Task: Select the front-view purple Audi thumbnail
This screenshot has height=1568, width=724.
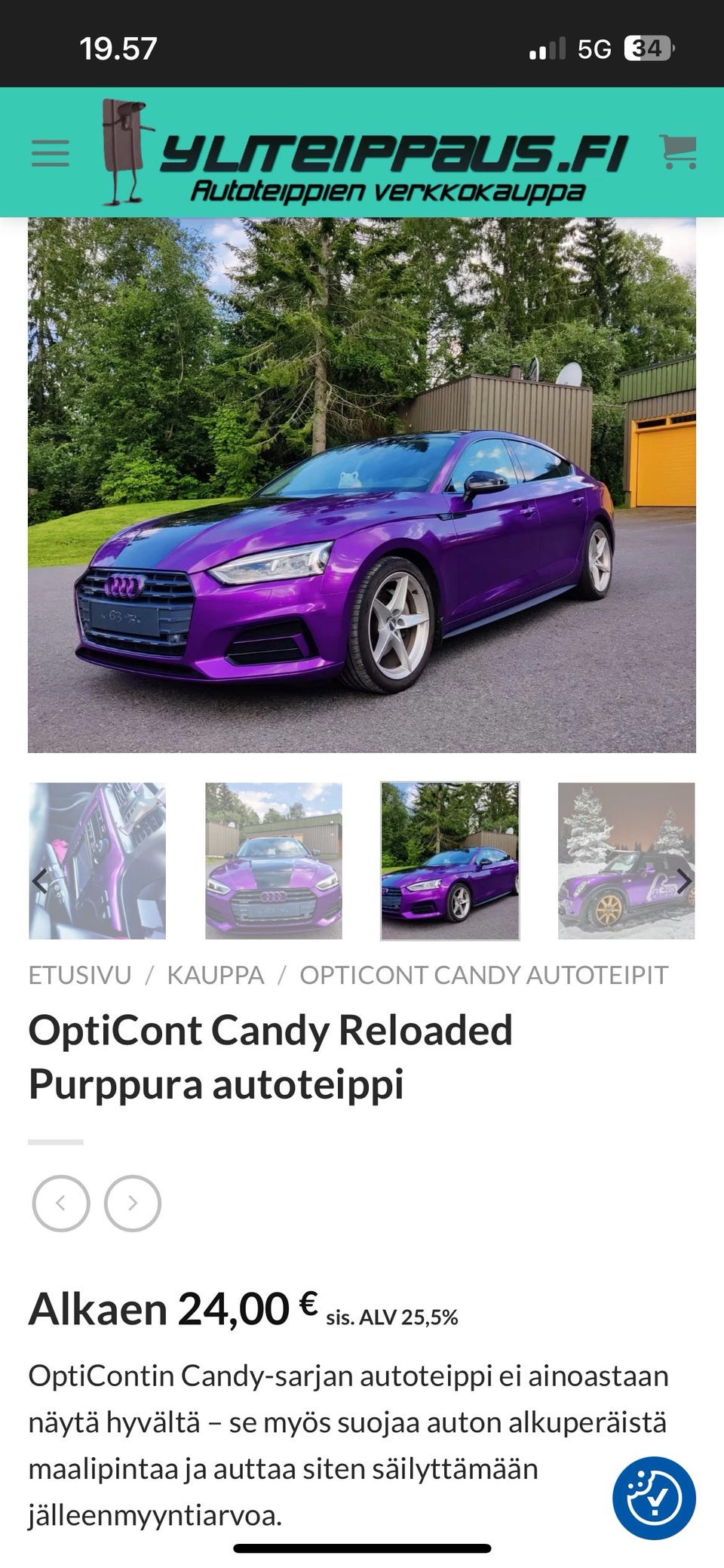Action: pyautogui.click(x=274, y=861)
